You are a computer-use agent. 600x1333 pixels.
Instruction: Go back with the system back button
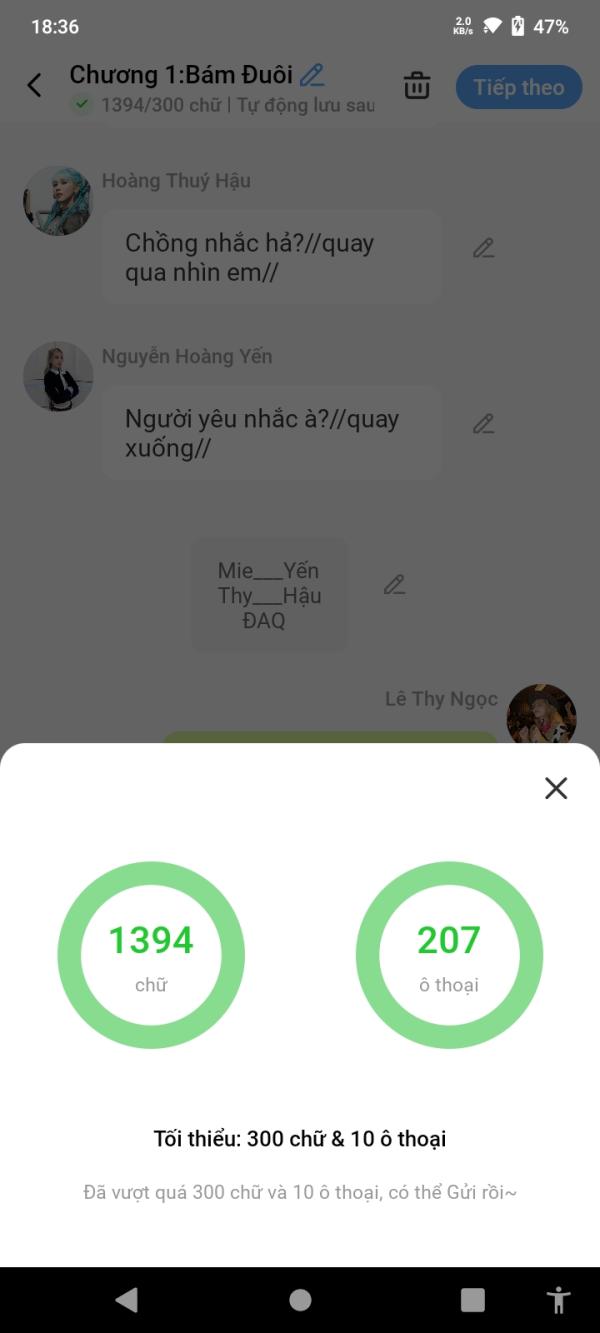coord(126,1299)
